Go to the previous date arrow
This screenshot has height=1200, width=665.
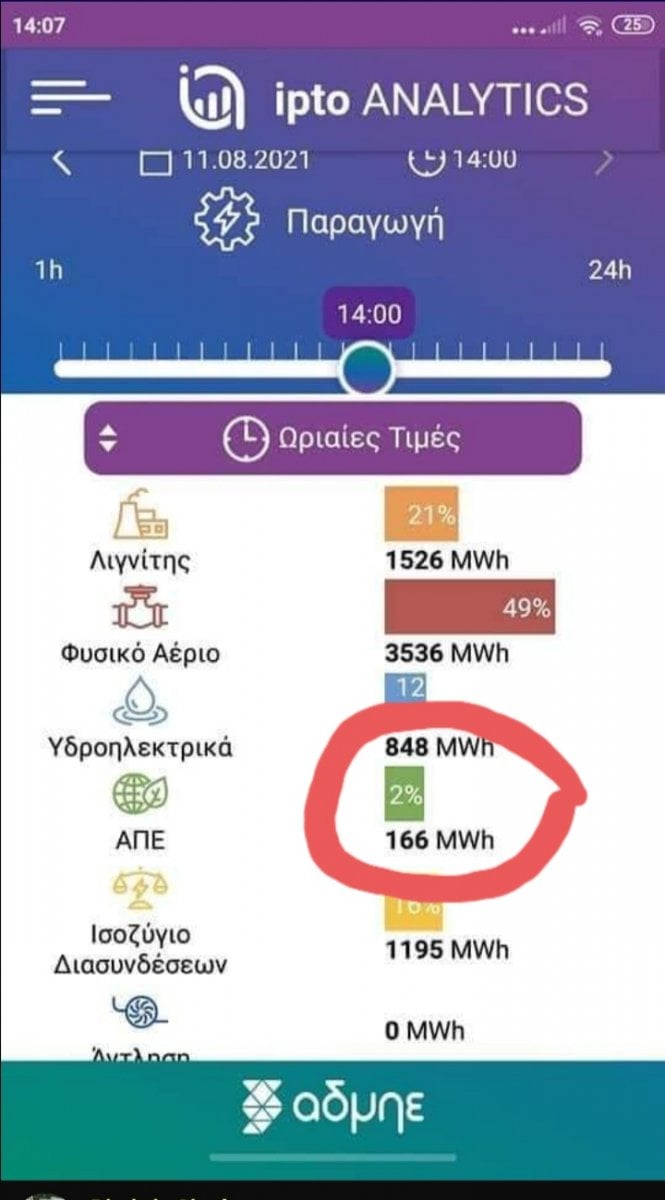(x=62, y=161)
